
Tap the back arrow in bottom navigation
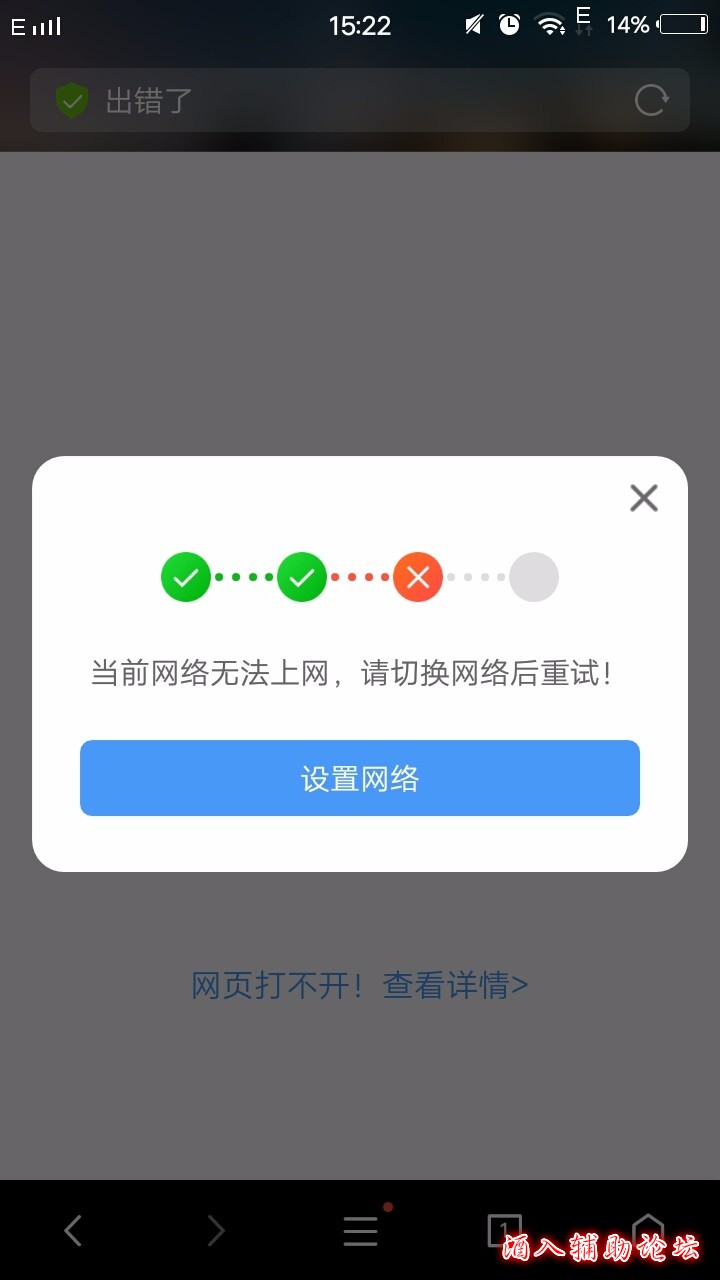click(72, 1230)
